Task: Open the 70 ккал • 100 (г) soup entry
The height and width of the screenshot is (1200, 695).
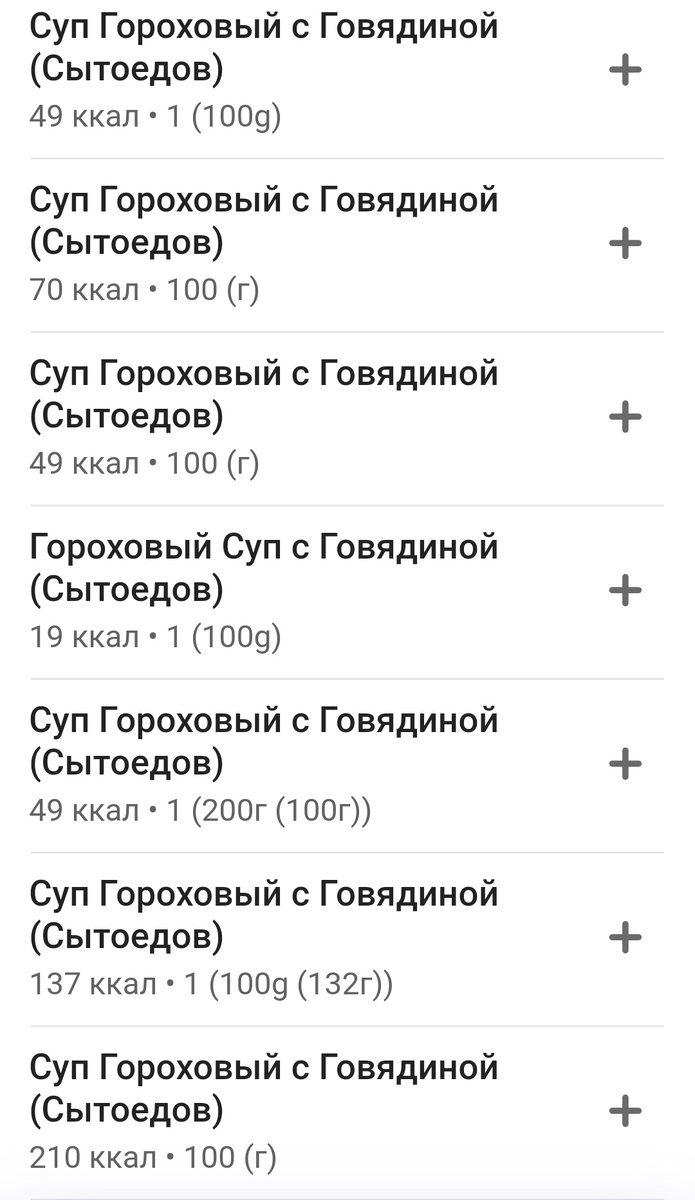Action: 264,243
